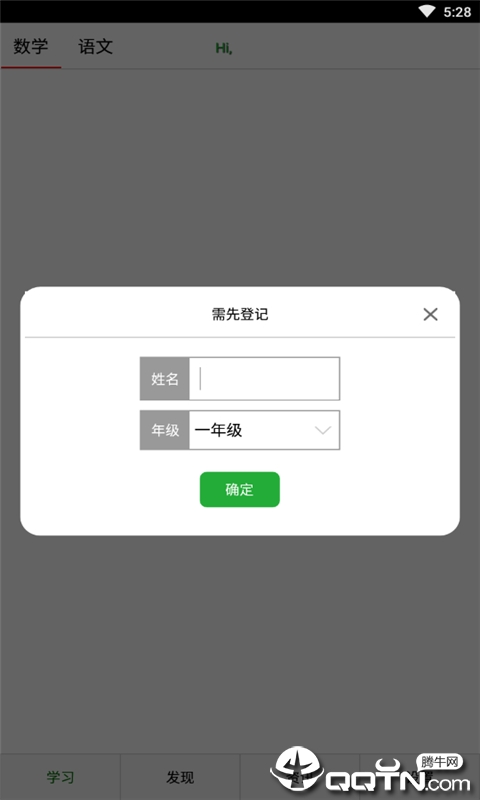Go to the 学习 bottom tab

pos(60,778)
